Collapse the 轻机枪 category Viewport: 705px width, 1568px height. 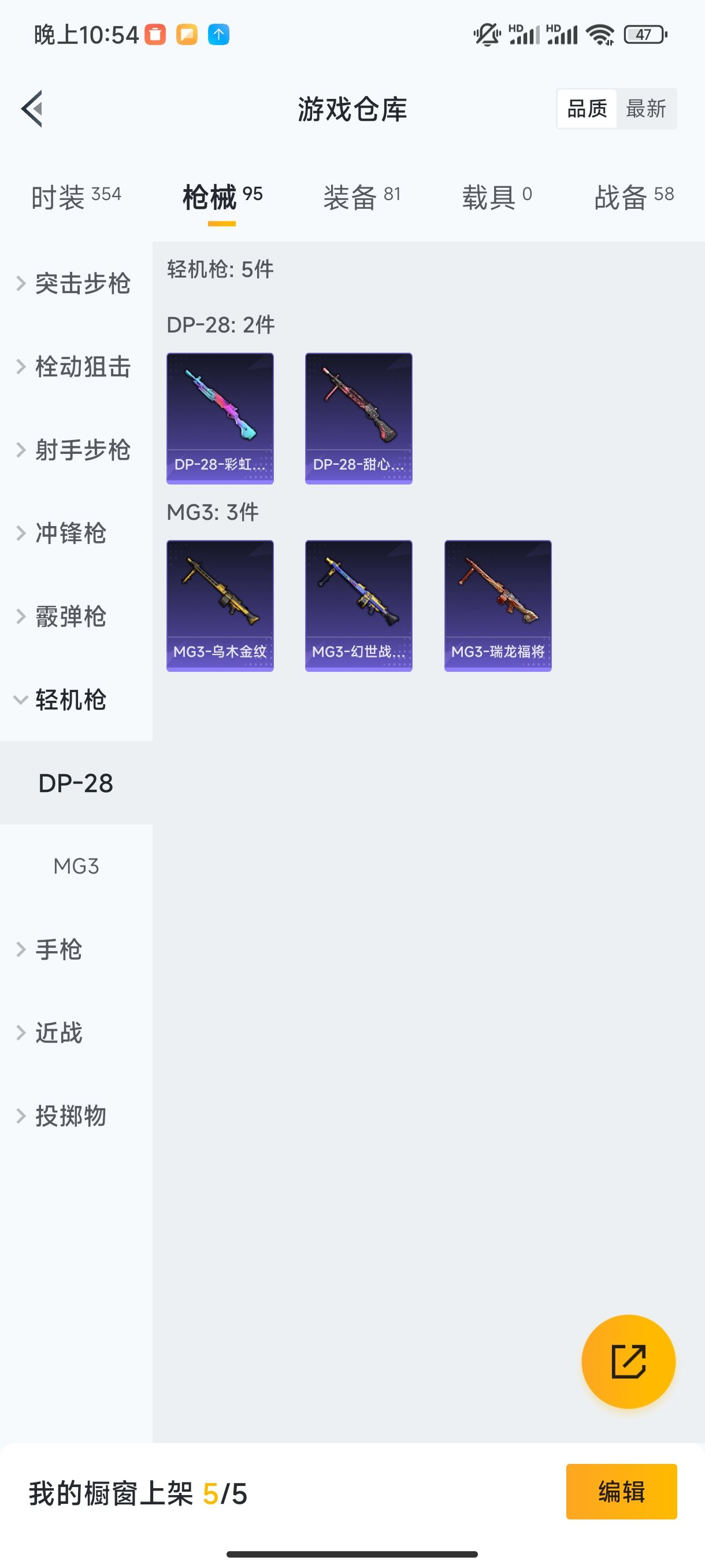pyautogui.click(x=76, y=700)
